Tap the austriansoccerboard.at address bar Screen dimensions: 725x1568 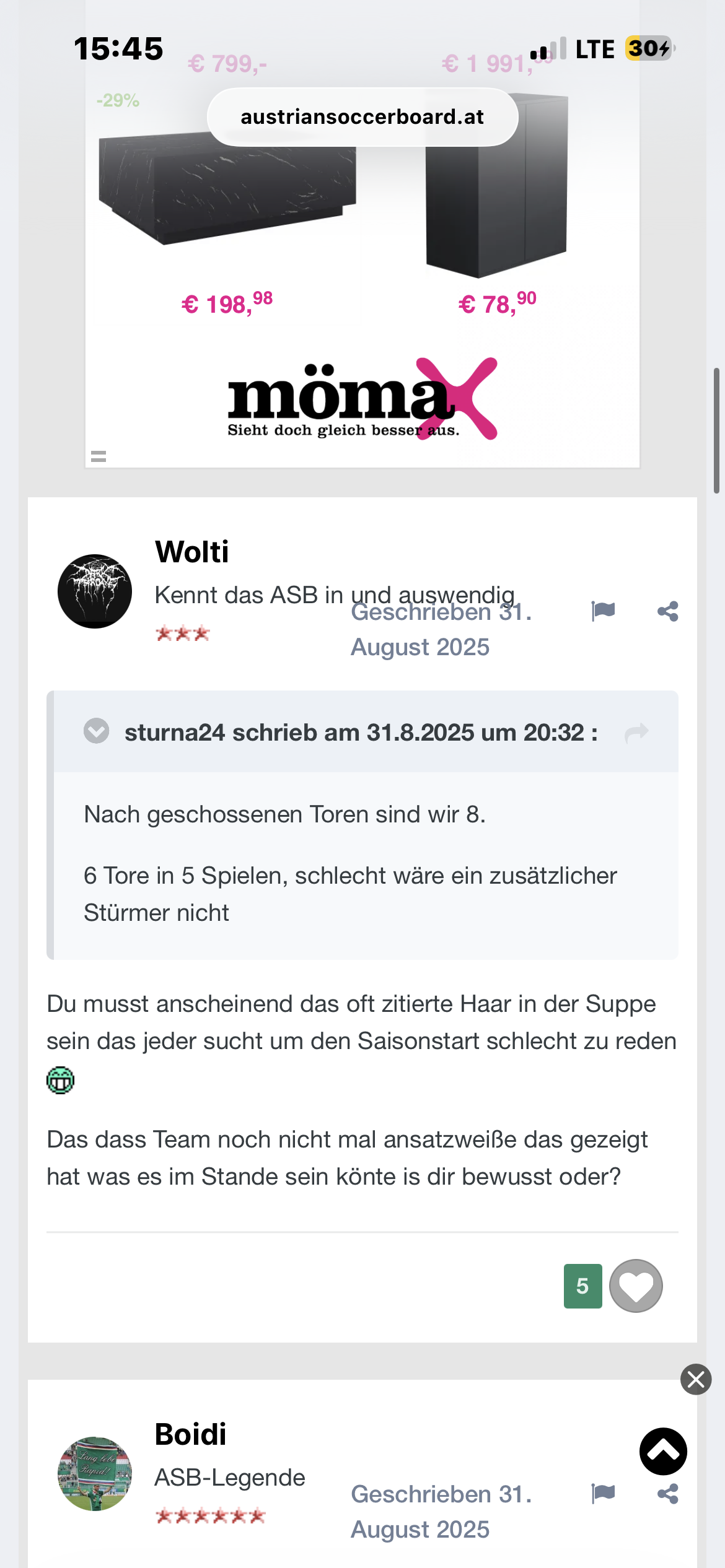click(x=362, y=117)
